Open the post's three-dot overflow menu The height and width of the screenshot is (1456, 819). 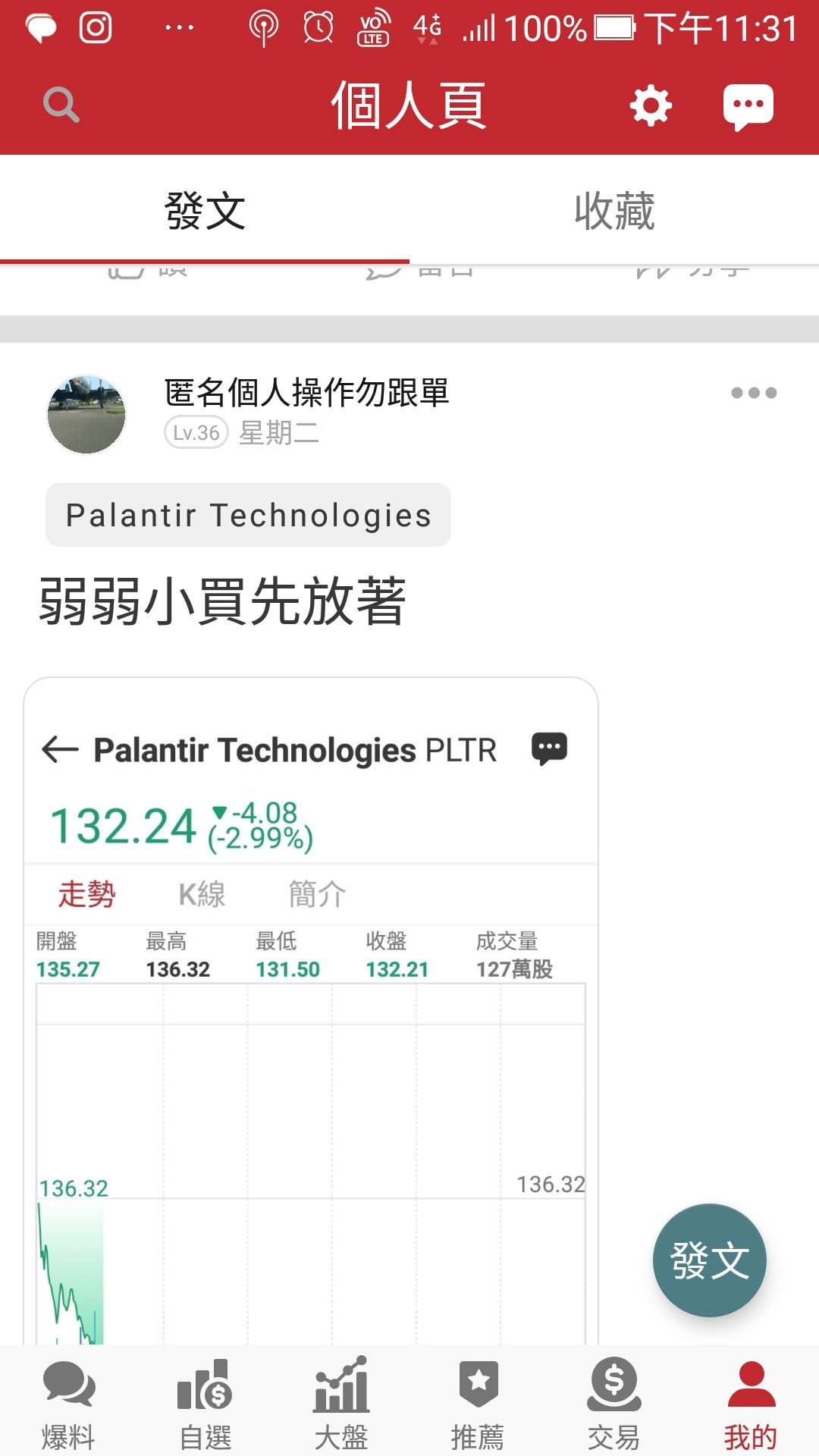(x=754, y=393)
